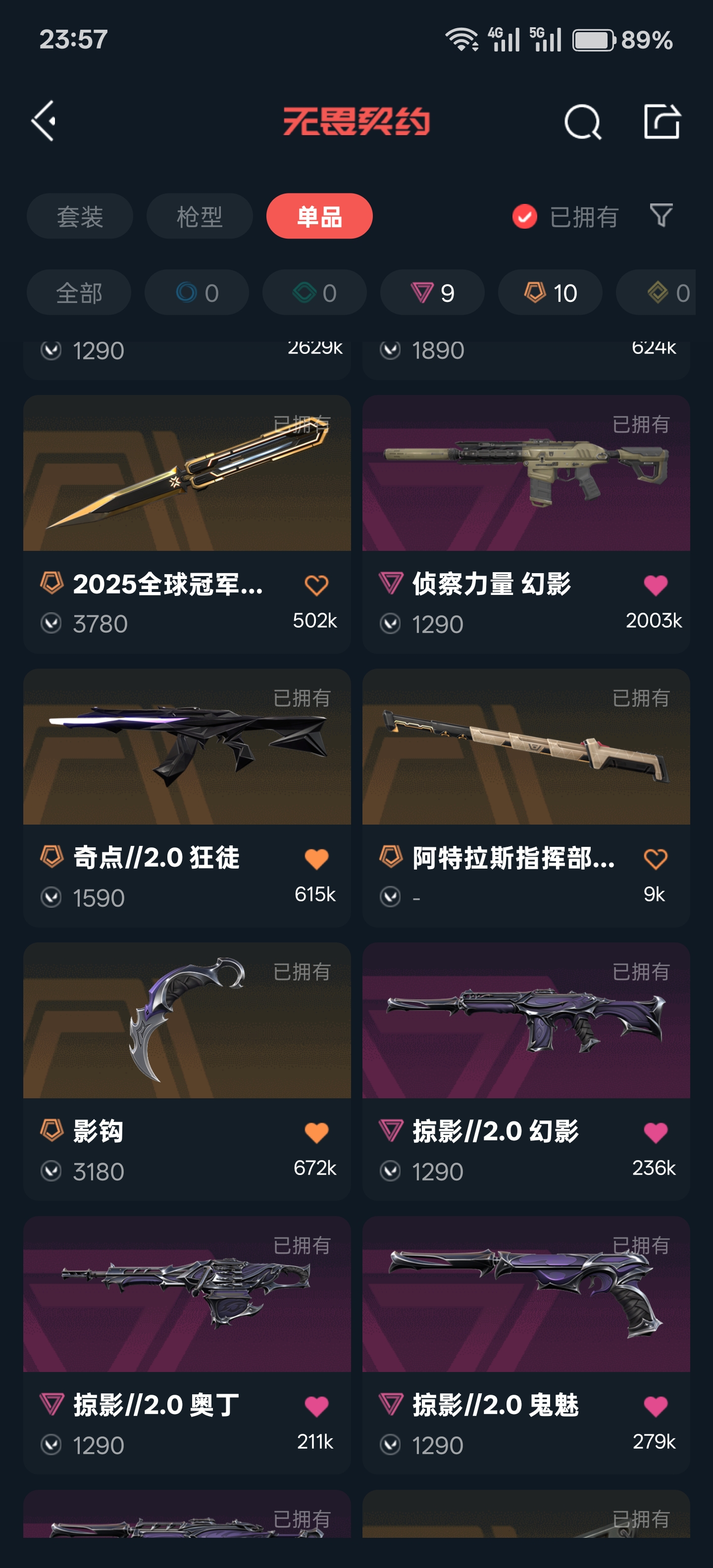Filter by the pink tier showing 9
Screen dimensions: 713x1568
pyautogui.click(x=432, y=293)
